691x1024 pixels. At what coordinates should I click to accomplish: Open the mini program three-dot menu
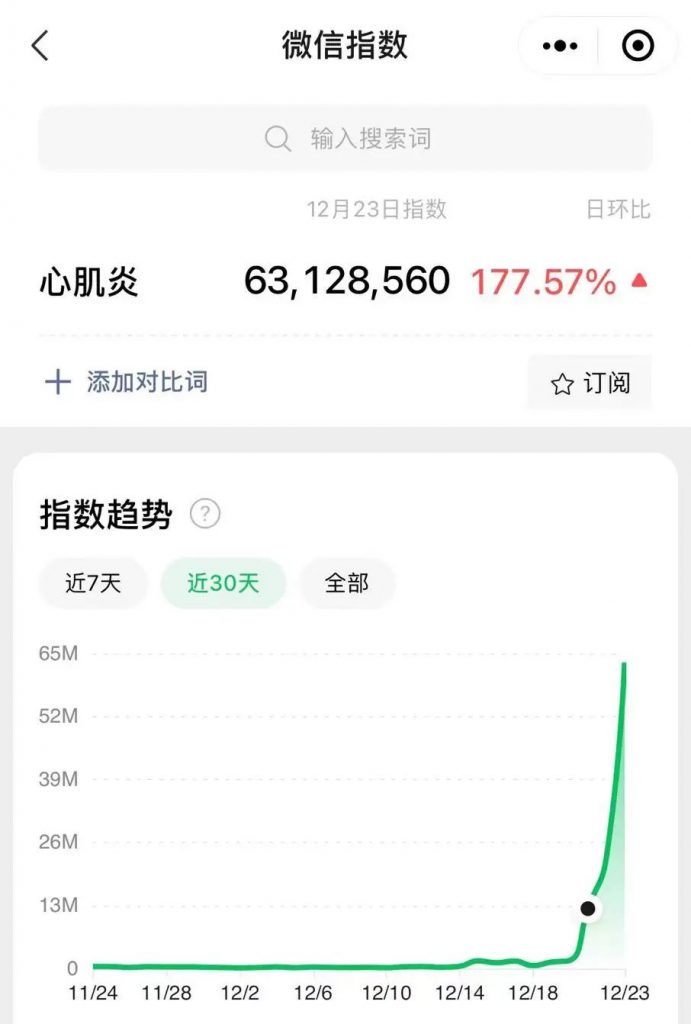click(559, 46)
